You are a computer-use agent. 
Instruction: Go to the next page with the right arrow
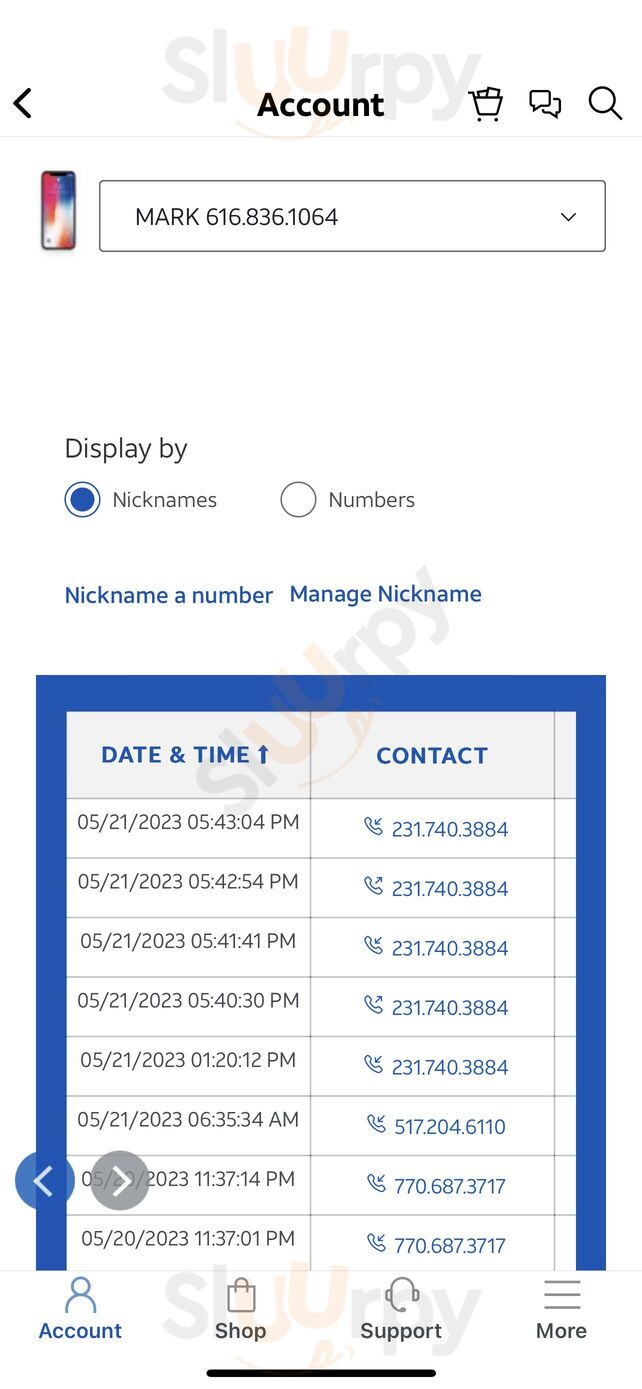120,1181
